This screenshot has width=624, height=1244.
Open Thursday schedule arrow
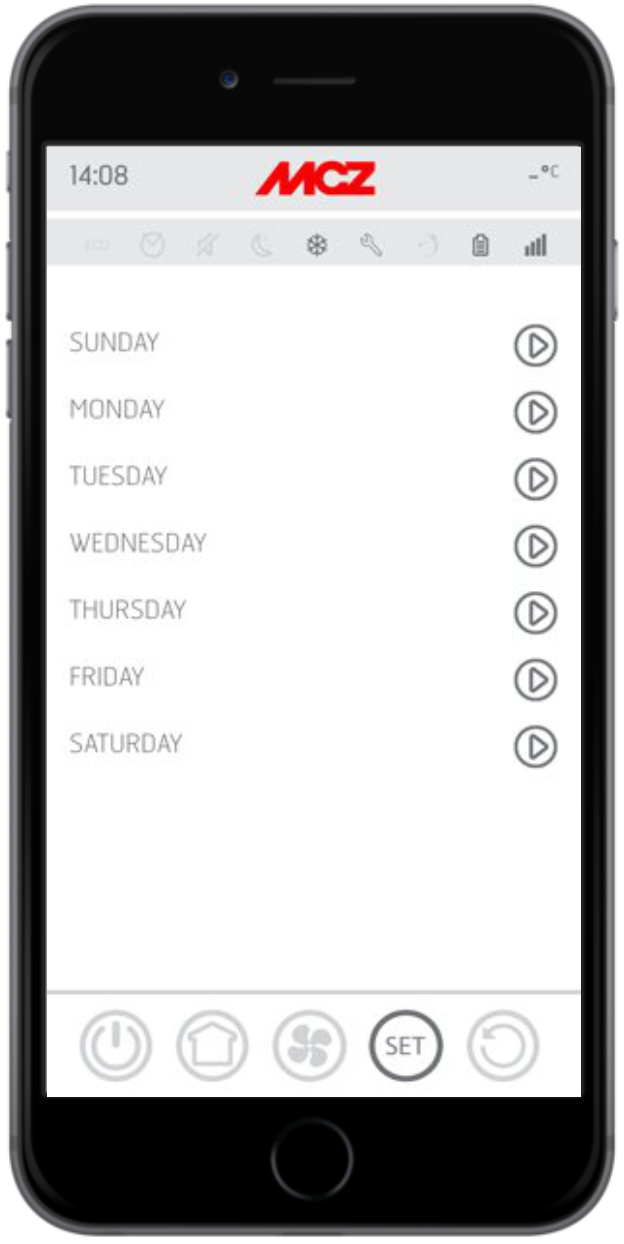(535, 613)
